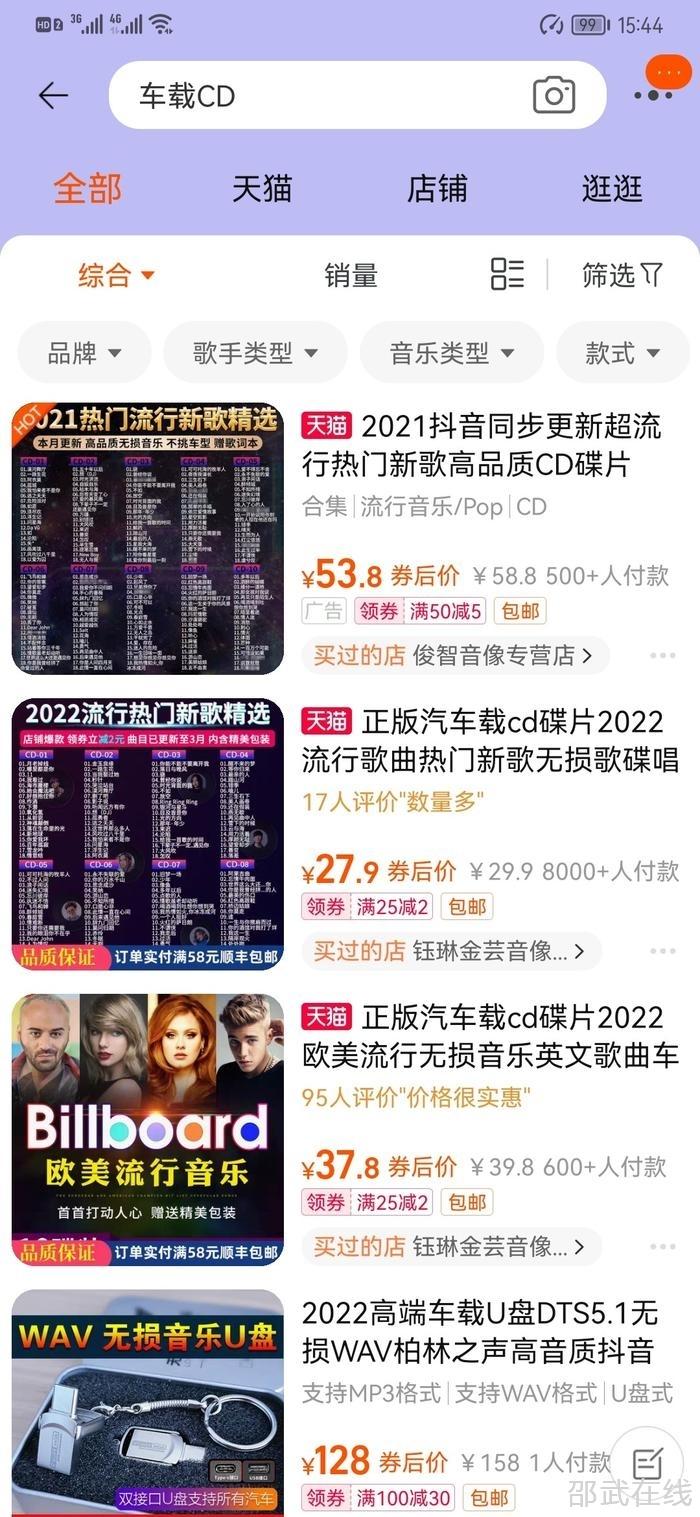
Task: Open camera image search
Action: tap(553, 96)
